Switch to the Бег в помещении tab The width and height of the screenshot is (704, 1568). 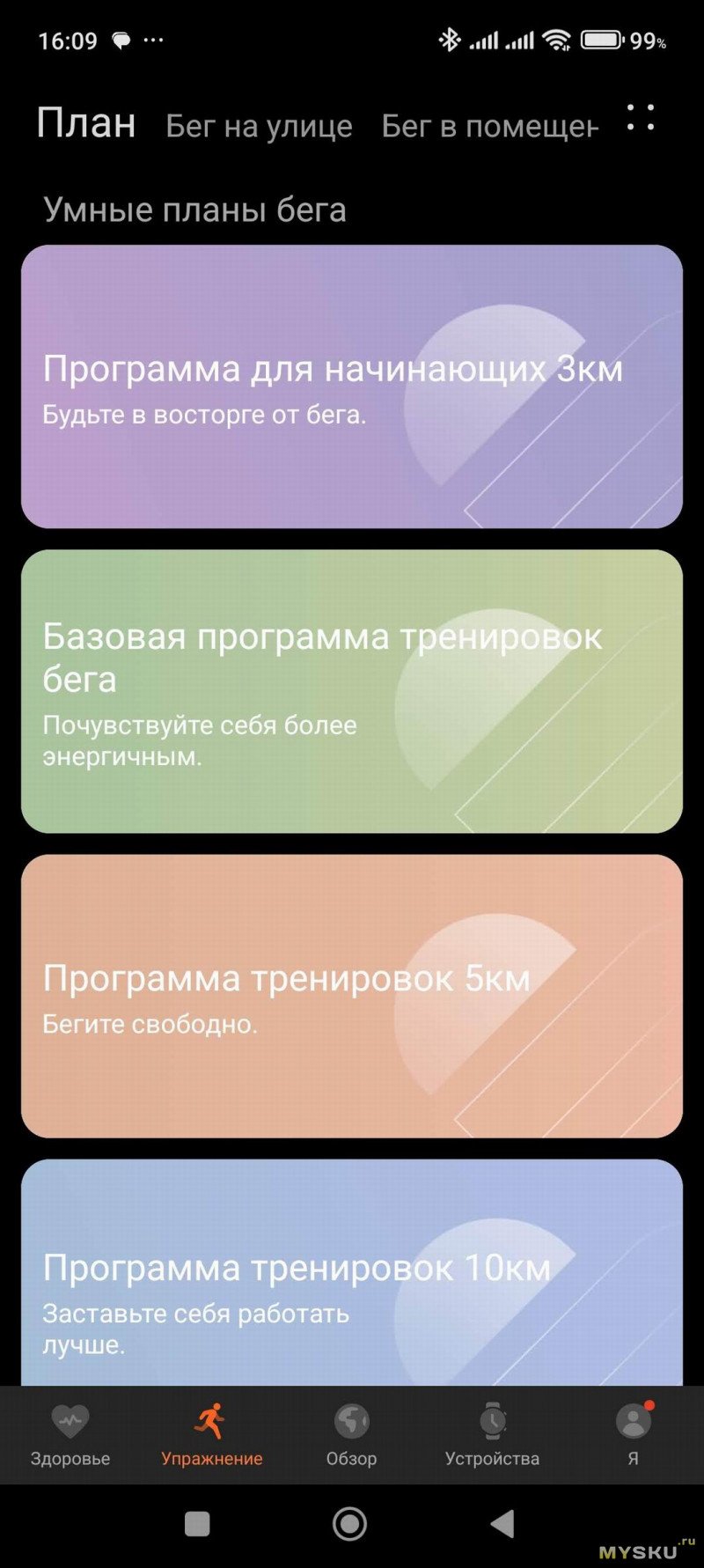pos(489,127)
